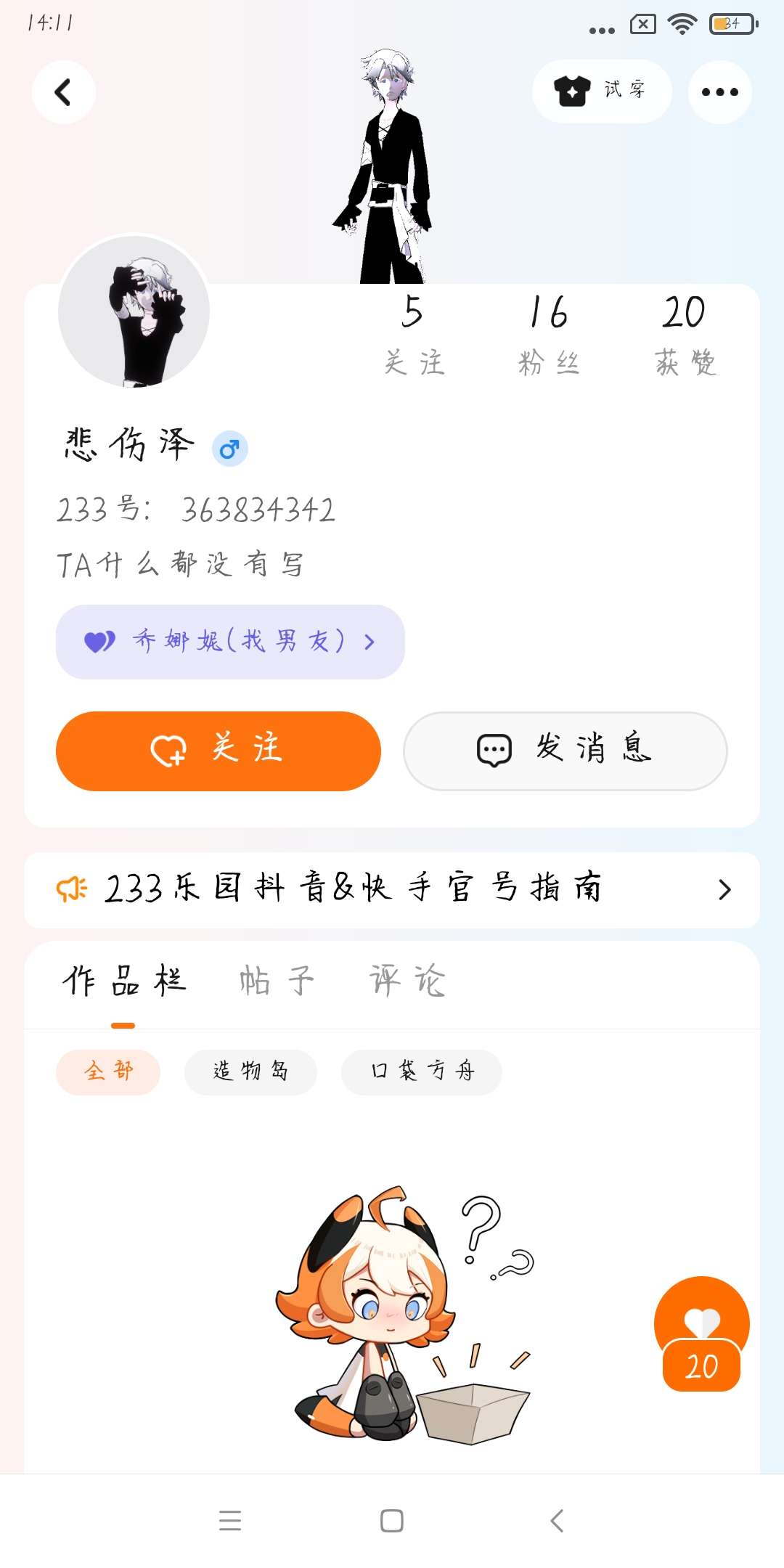Select the 全部 filter chip
This screenshot has height=1568, width=784.
tap(108, 1071)
